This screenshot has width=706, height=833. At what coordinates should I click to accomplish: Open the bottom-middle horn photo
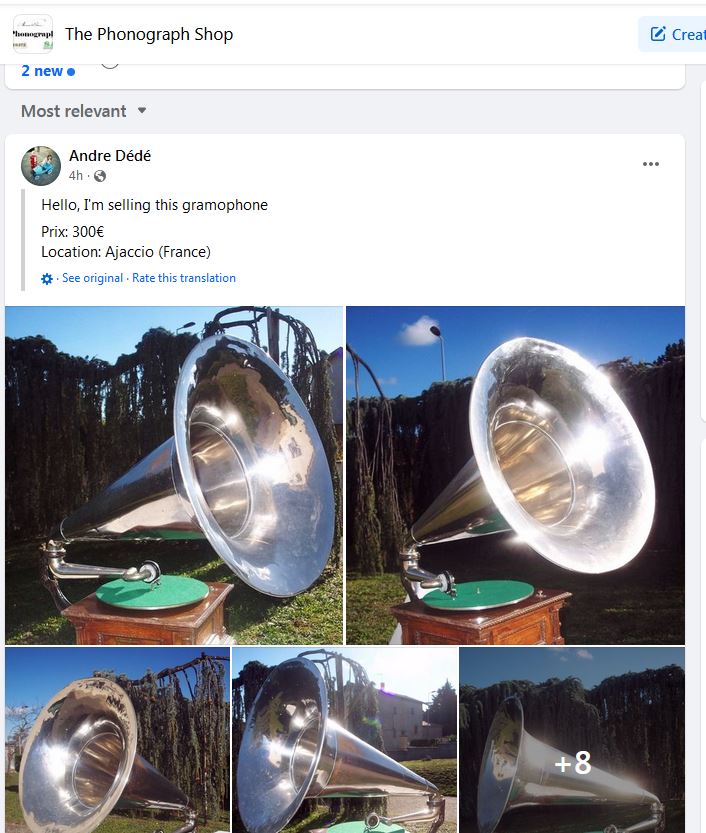pos(345,740)
